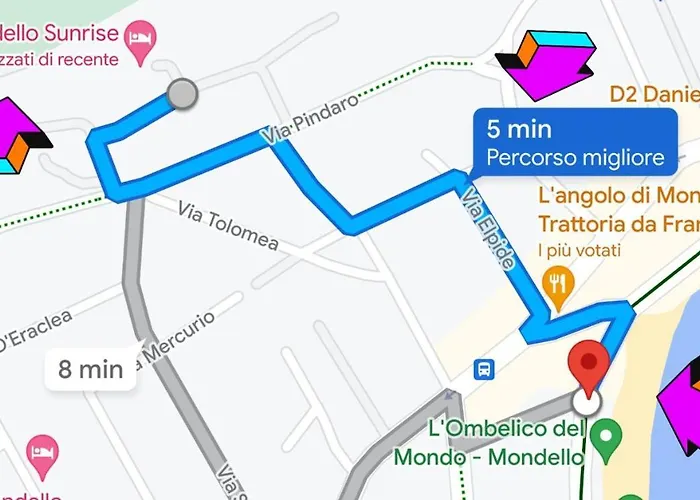
Task: Tap the 5 min Percorso migliore label
Action: pos(574,143)
